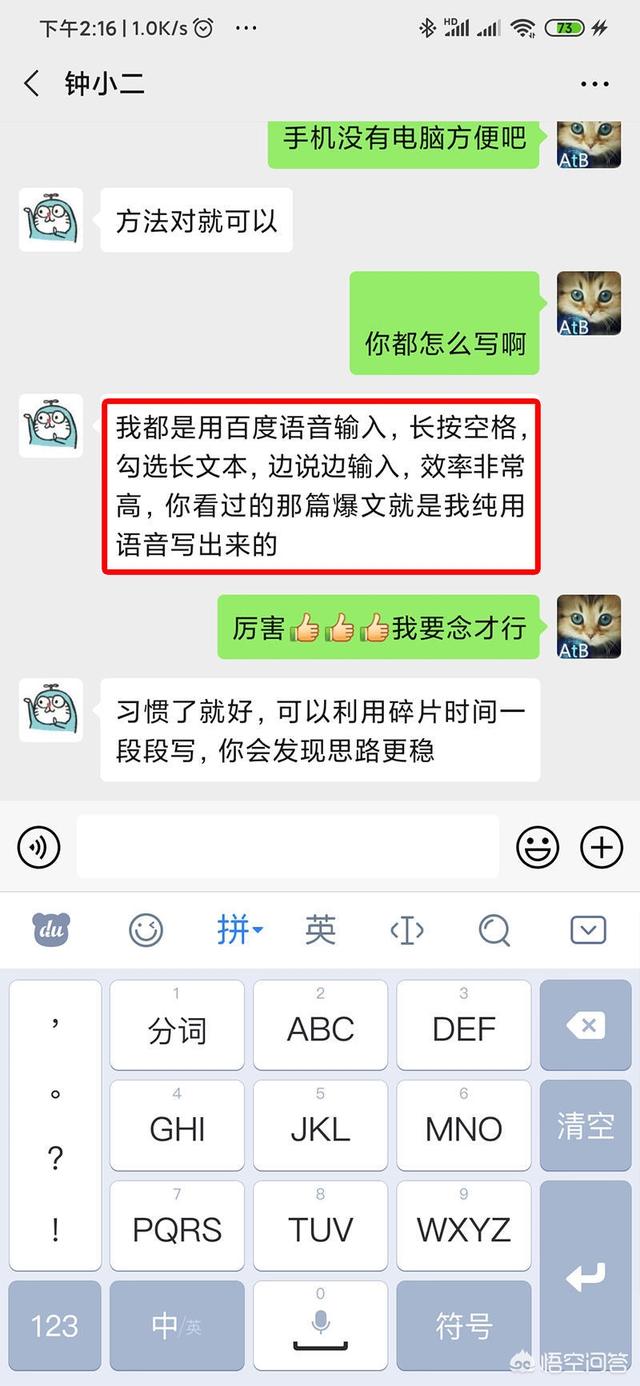Focus the message text field
This screenshot has height=1386, width=640.
click(288, 848)
